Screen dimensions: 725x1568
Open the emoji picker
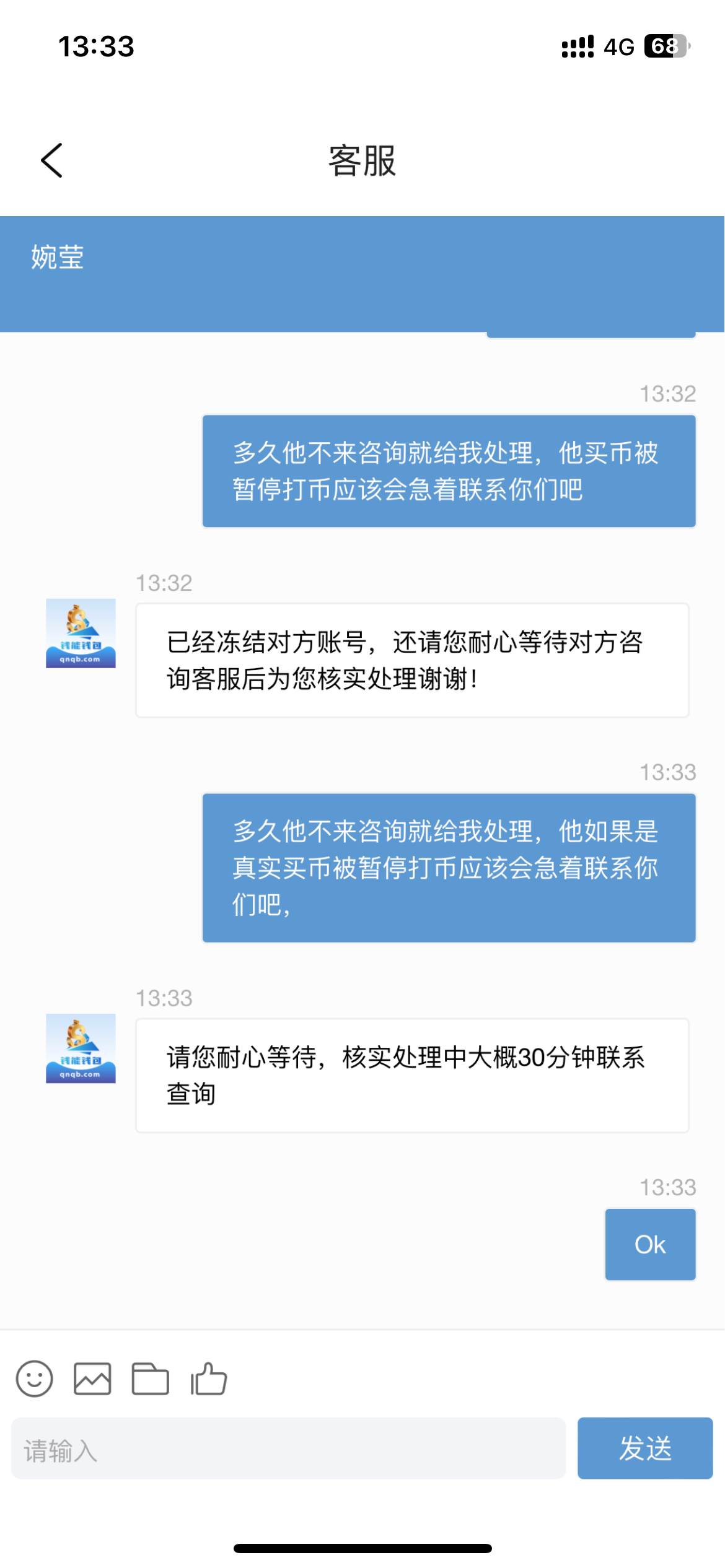[x=35, y=1379]
